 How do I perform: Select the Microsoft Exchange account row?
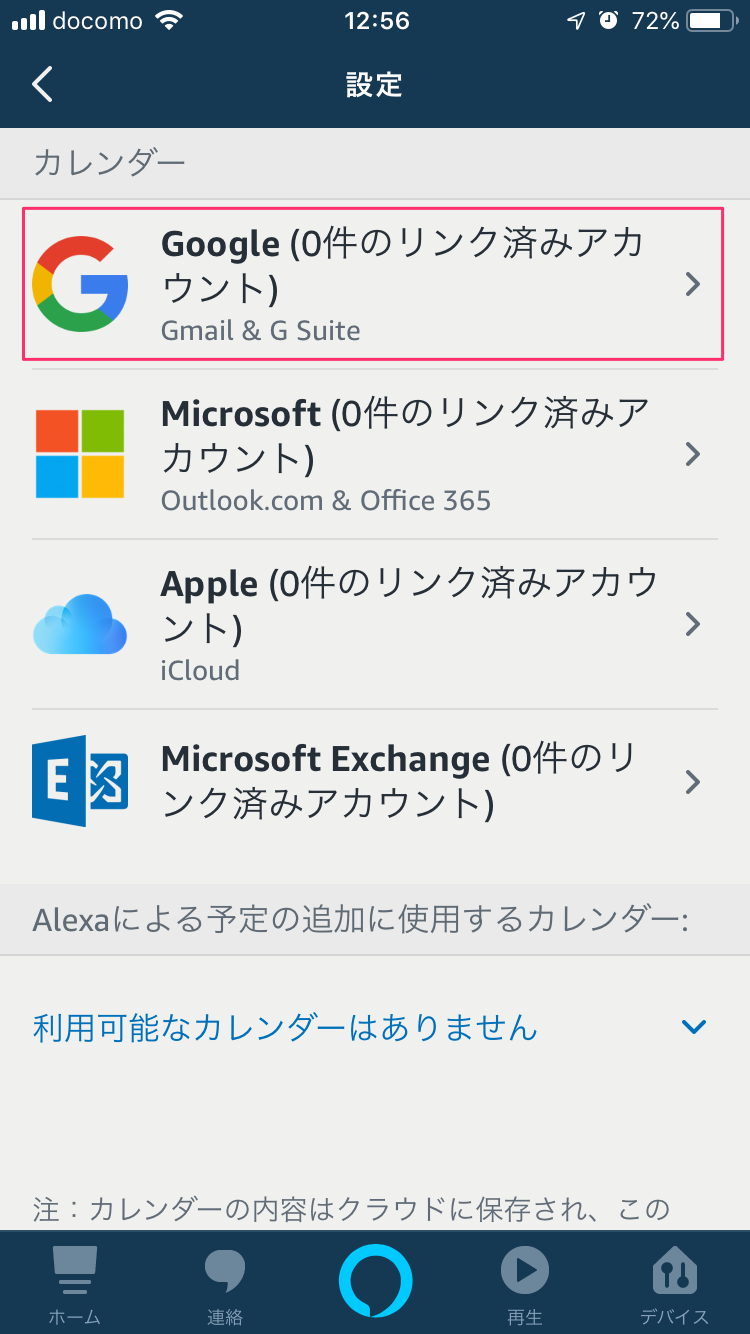tap(375, 781)
